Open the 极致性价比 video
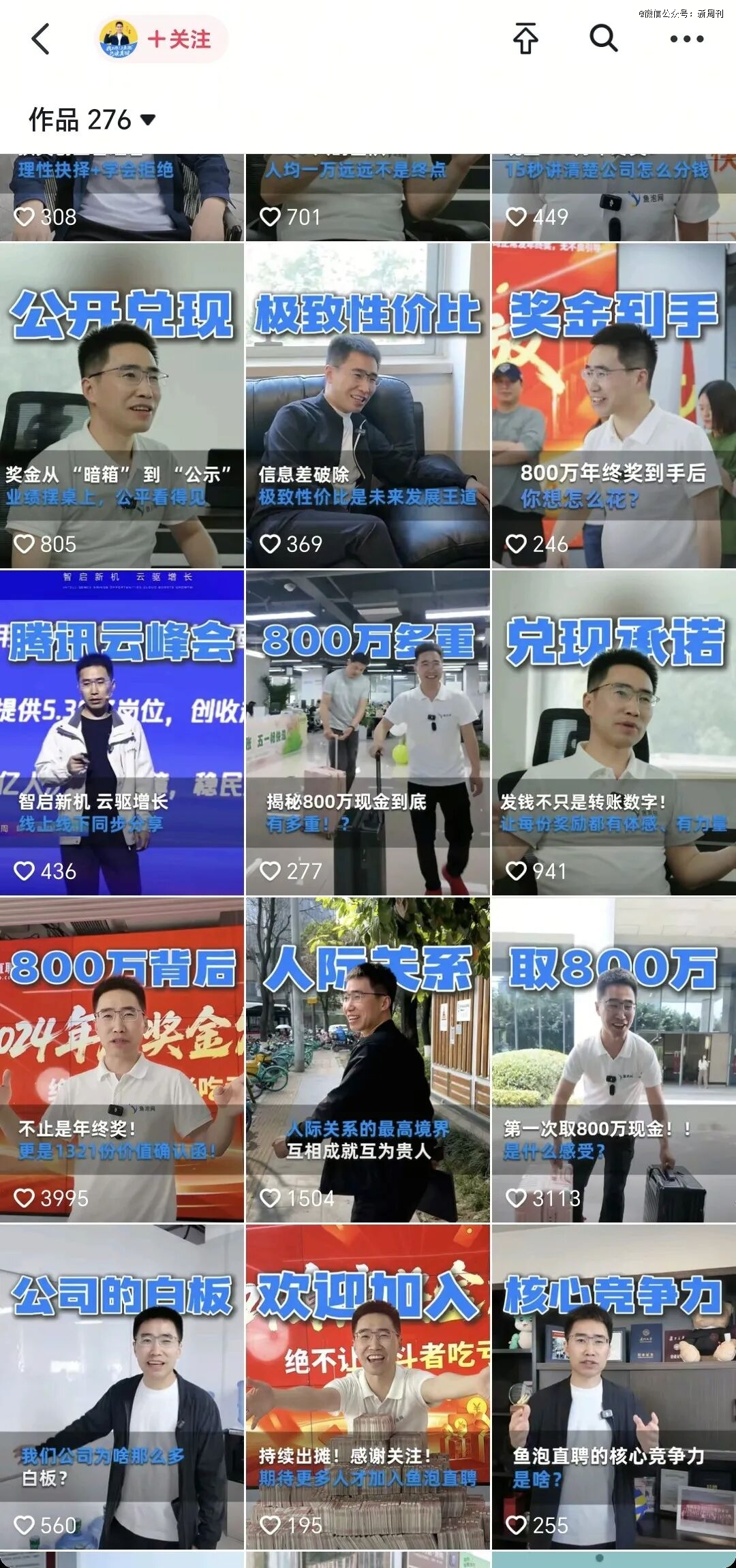Viewport: 736px width, 1568px height. (x=367, y=405)
